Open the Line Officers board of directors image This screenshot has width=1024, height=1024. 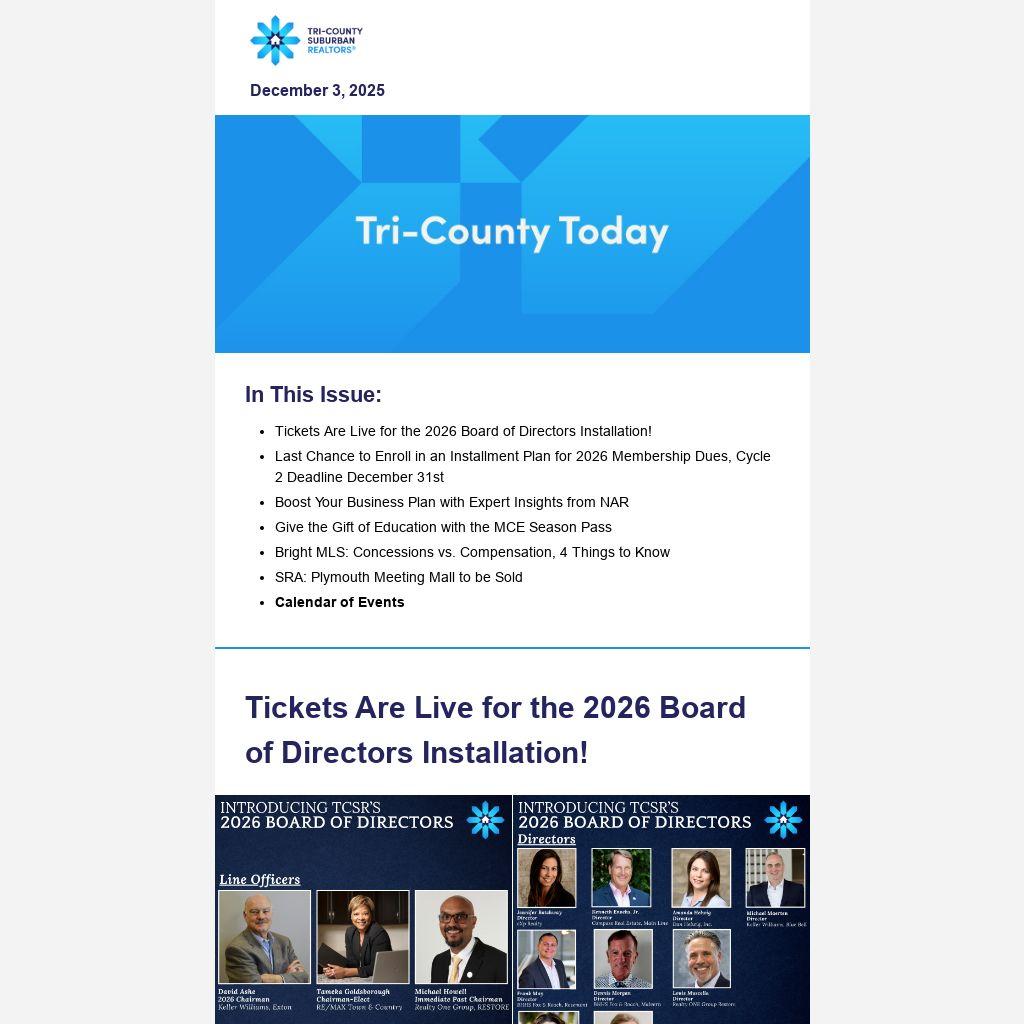point(363,909)
